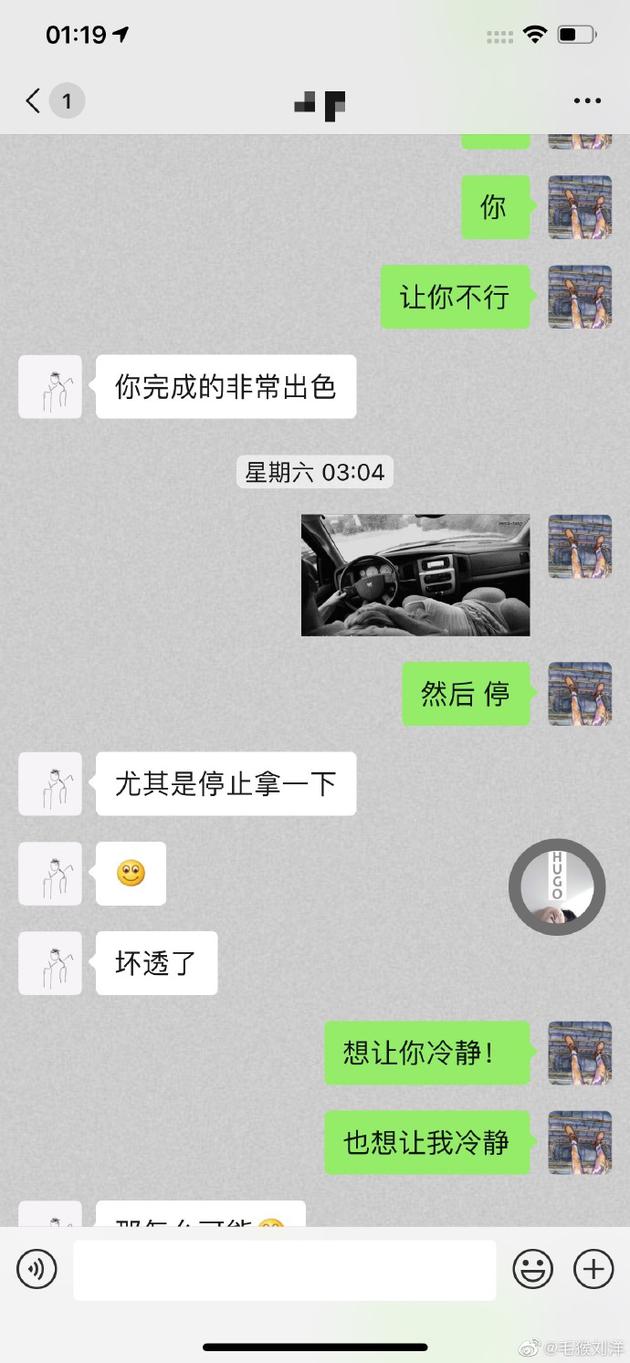Screen dimensions: 630x1363
Task: Go back to the chat list
Action: [34, 101]
